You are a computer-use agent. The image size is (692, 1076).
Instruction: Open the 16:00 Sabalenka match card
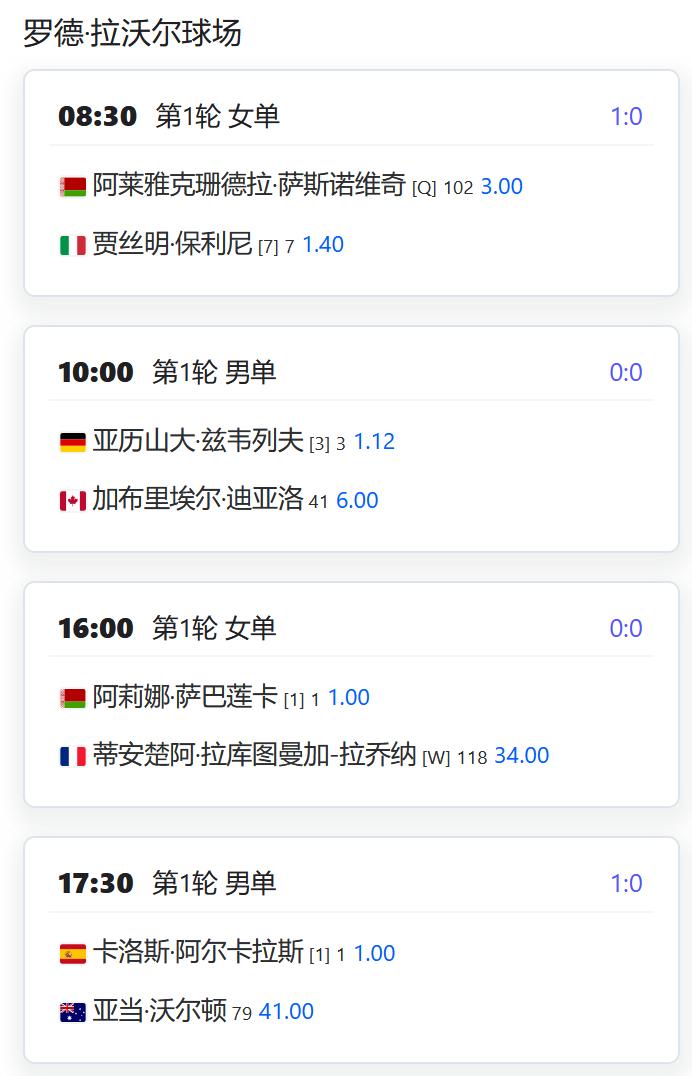(351, 694)
